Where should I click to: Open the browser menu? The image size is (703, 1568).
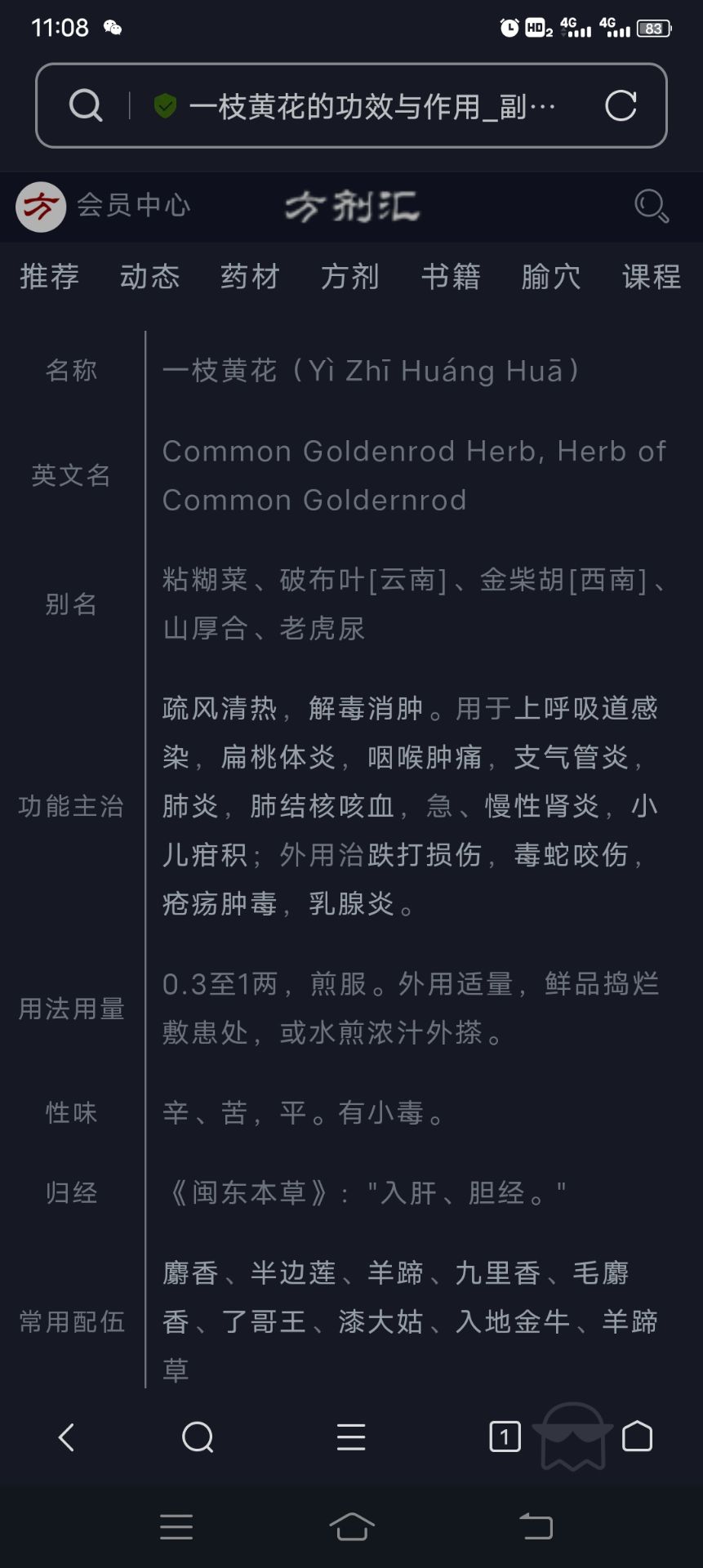(x=351, y=1437)
